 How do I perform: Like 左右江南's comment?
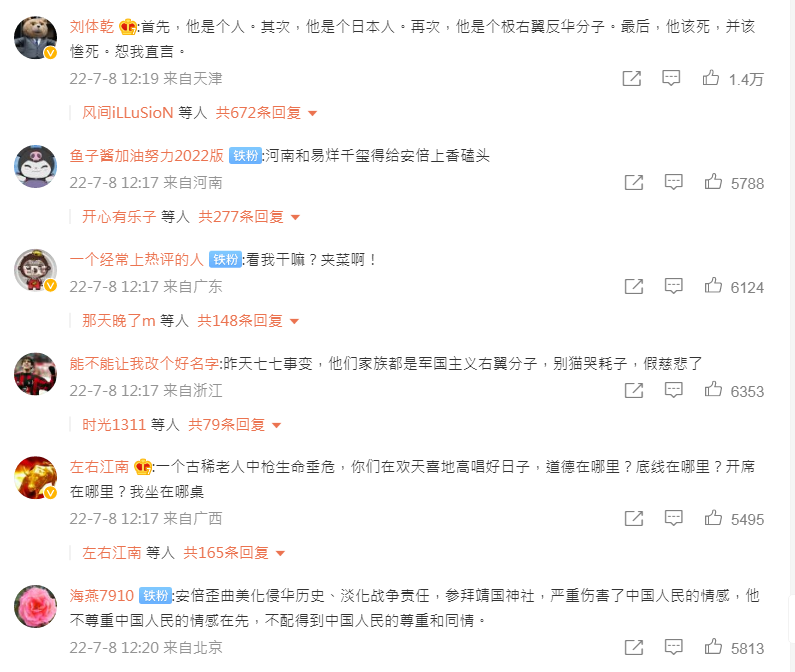point(713,519)
